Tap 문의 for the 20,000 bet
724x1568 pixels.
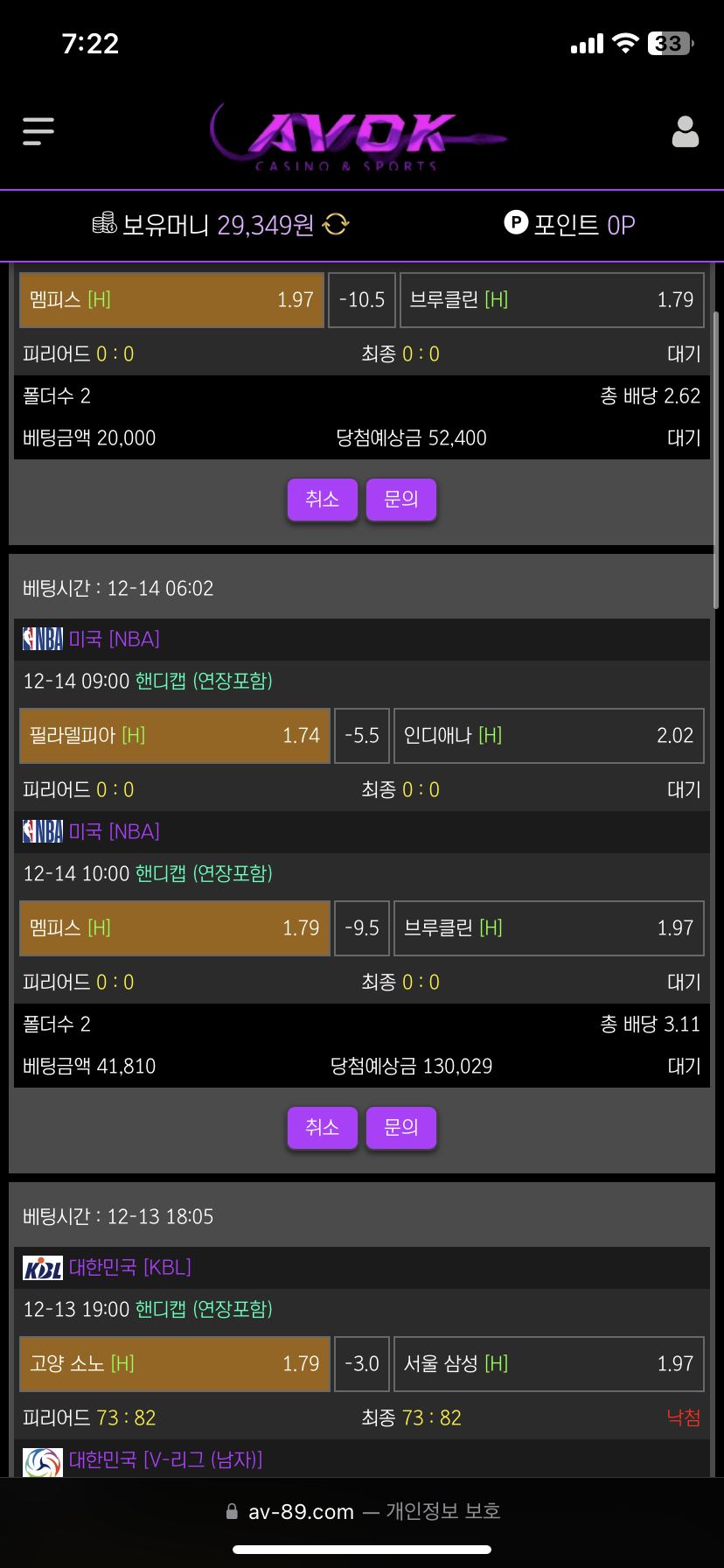pyautogui.click(x=400, y=500)
